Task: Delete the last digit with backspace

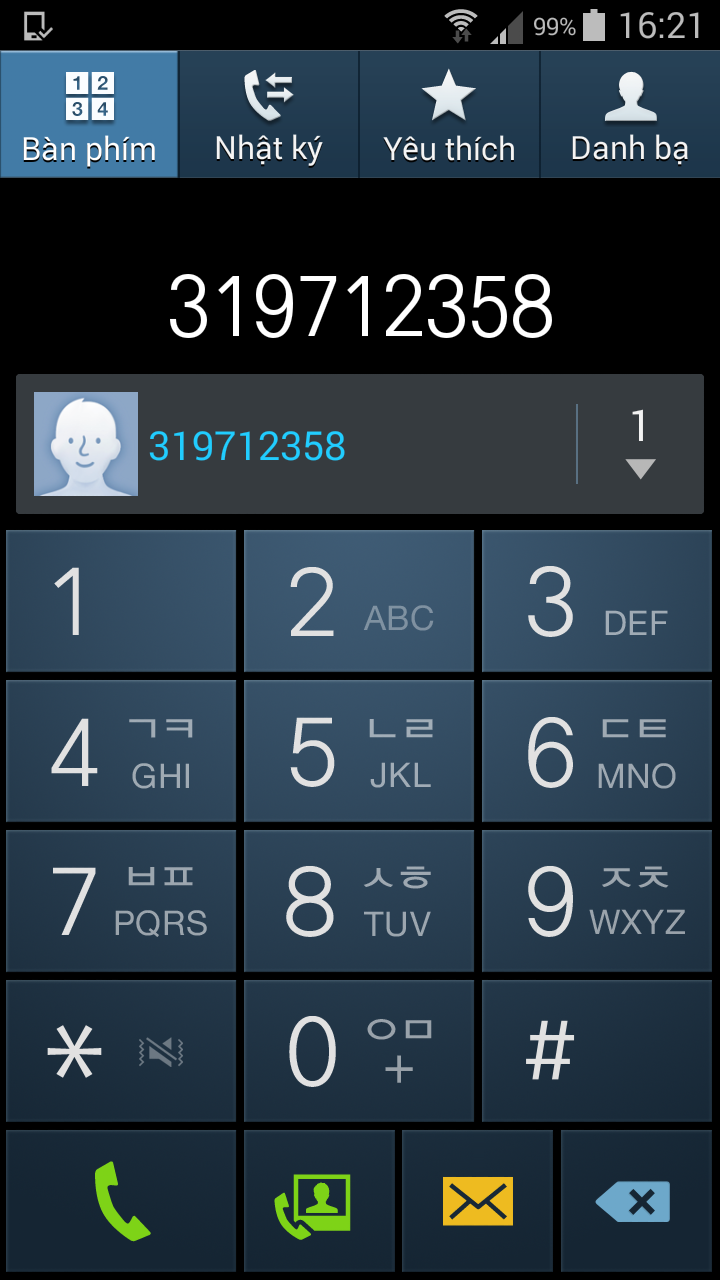Action: (x=637, y=1201)
